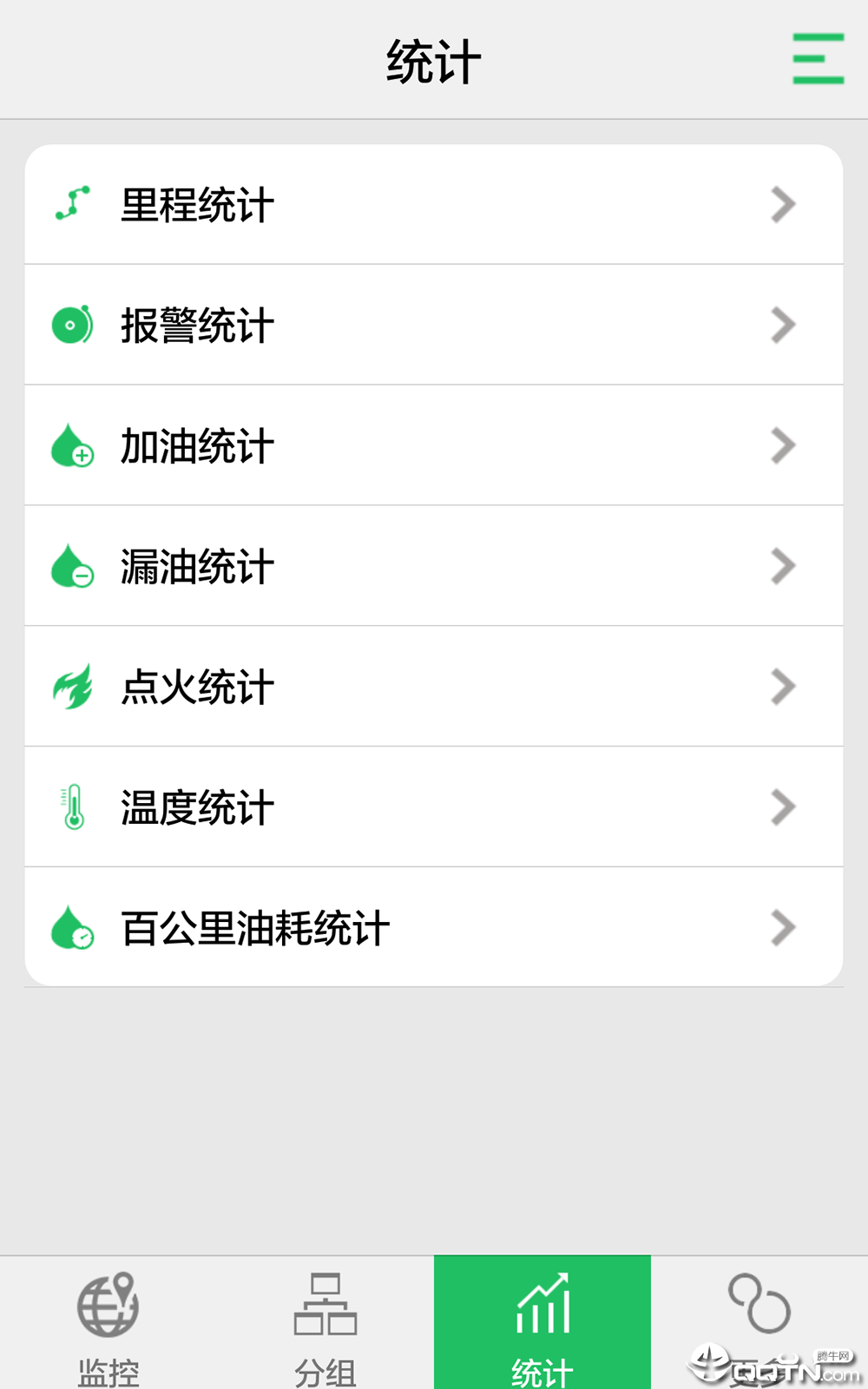Expand 温度统计 using its right arrow

[784, 806]
